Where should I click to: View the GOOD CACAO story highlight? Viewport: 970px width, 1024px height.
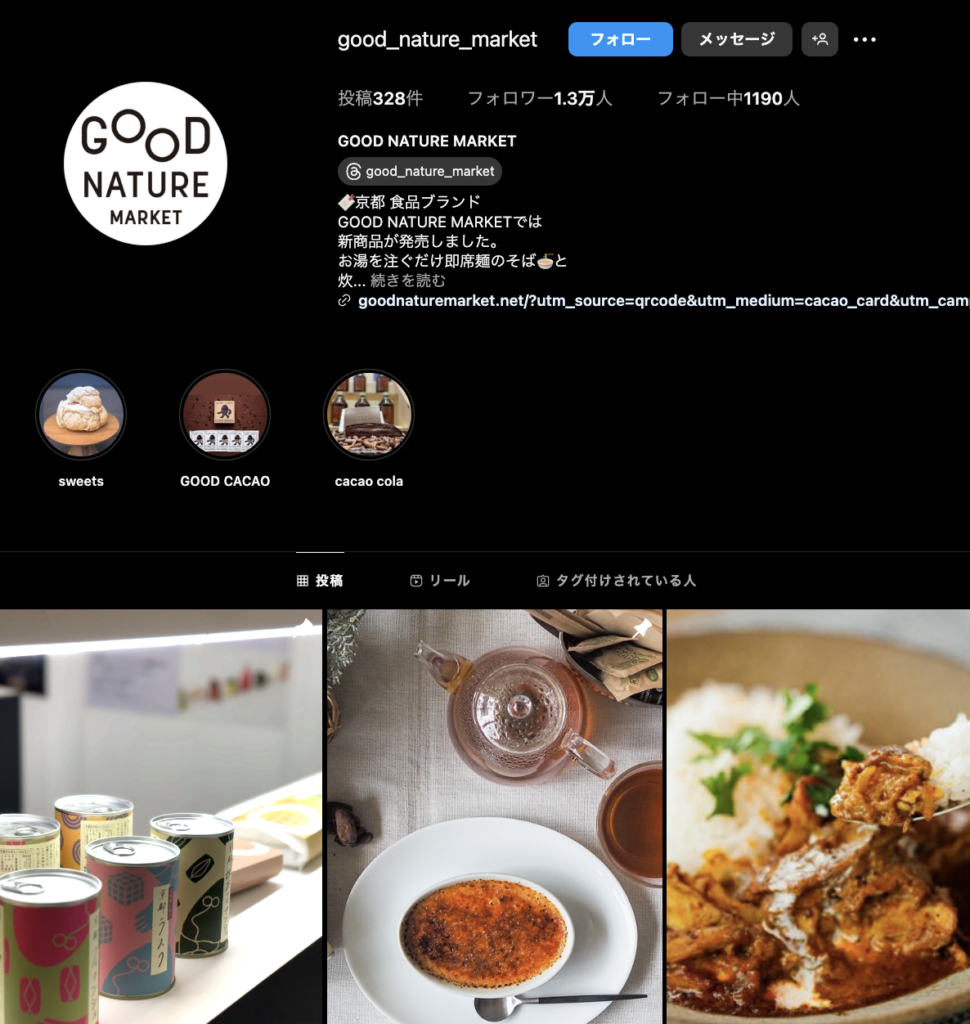click(x=225, y=415)
